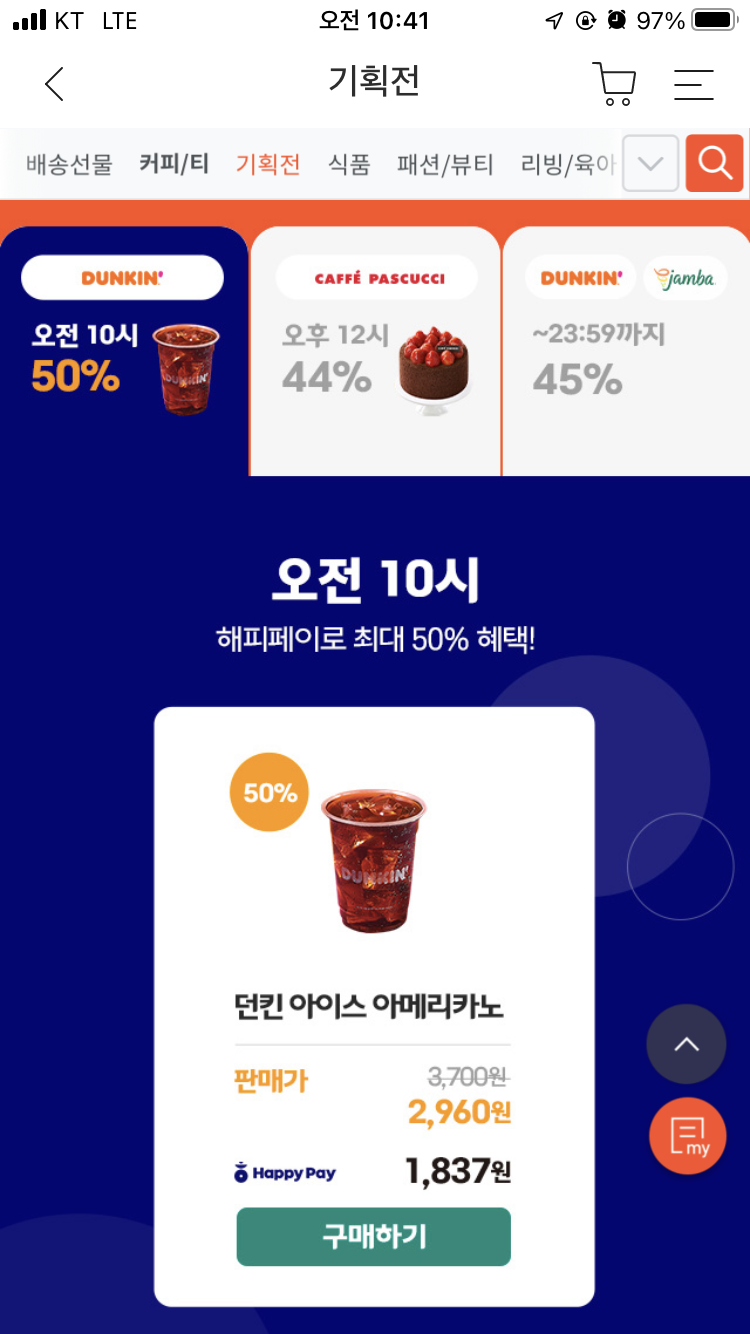The width and height of the screenshot is (750, 1334).
Task: Select the Caffé Pascucci 오후 12시 deal
Action: click(x=375, y=352)
